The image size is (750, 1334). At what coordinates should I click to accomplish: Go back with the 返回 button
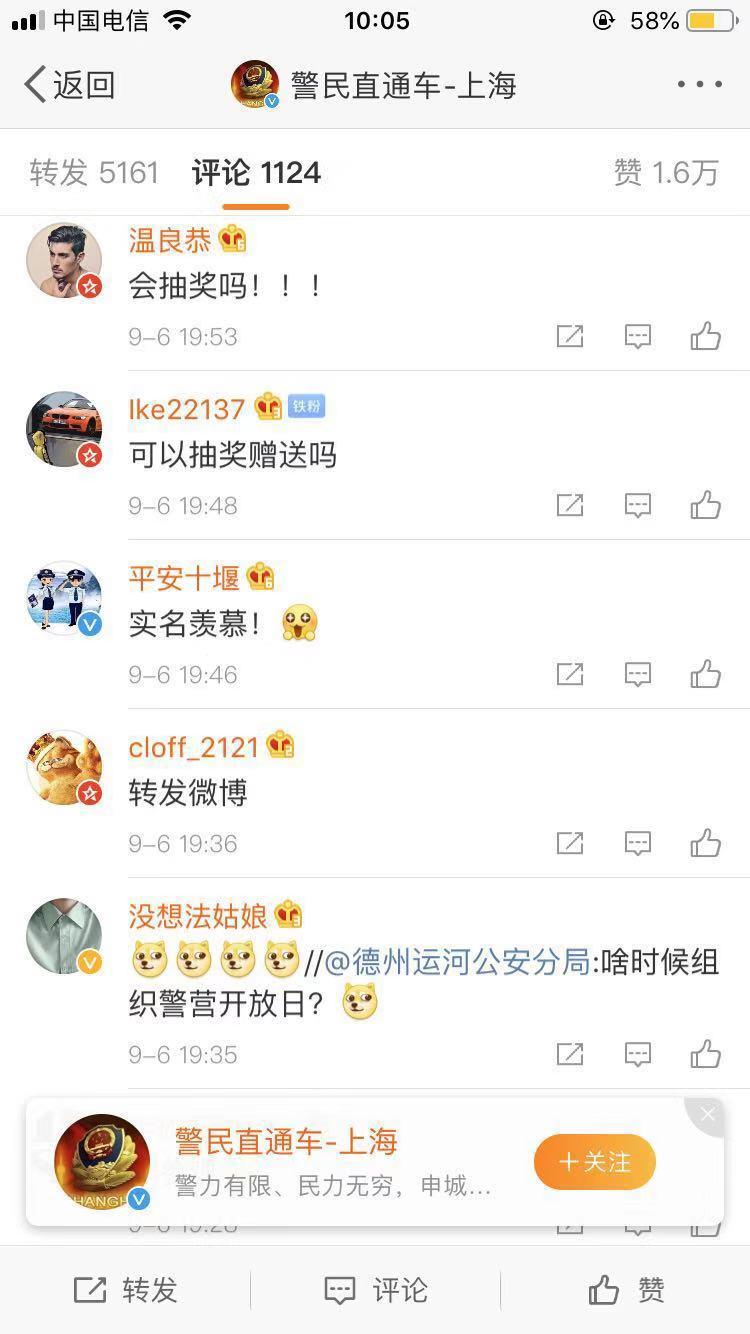click(x=70, y=85)
